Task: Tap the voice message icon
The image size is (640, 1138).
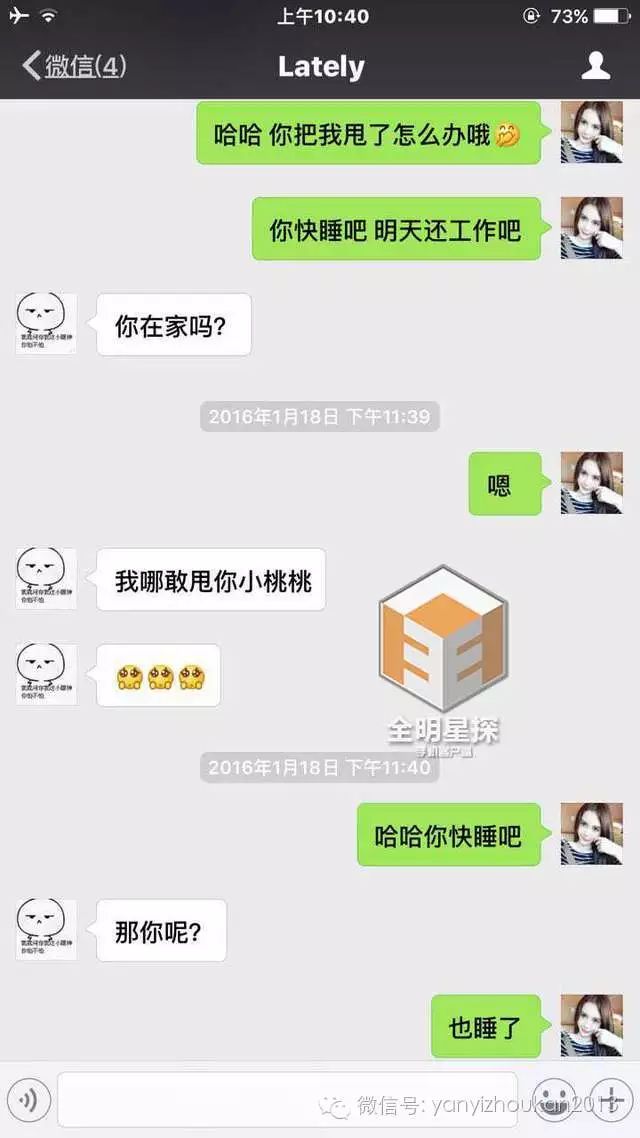Action: point(28,1100)
